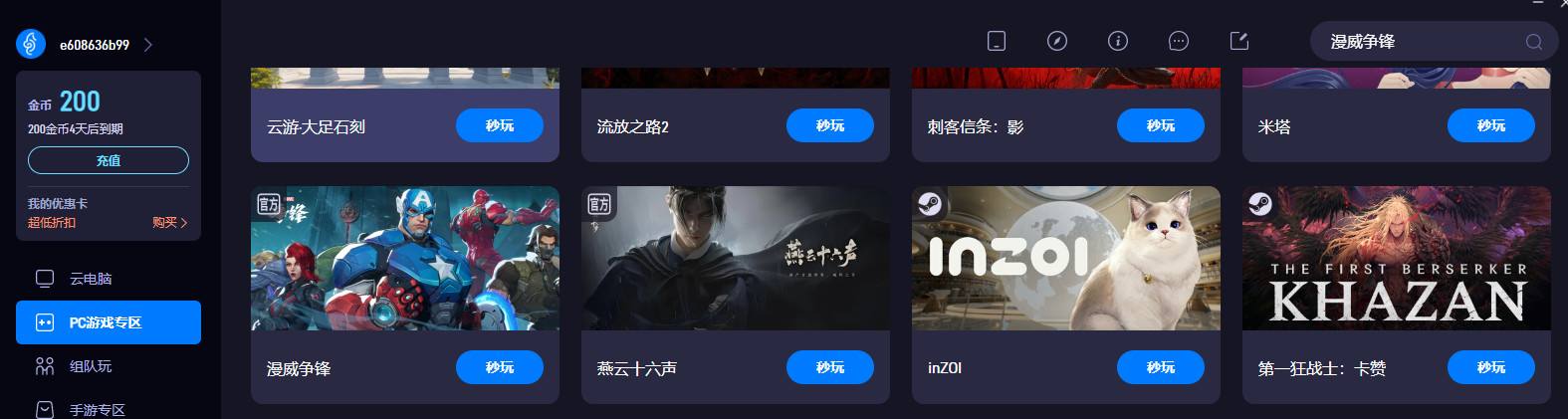Launch 燕云十六声 via 秒玩
This screenshot has height=419, width=1568.
pyautogui.click(x=830, y=367)
